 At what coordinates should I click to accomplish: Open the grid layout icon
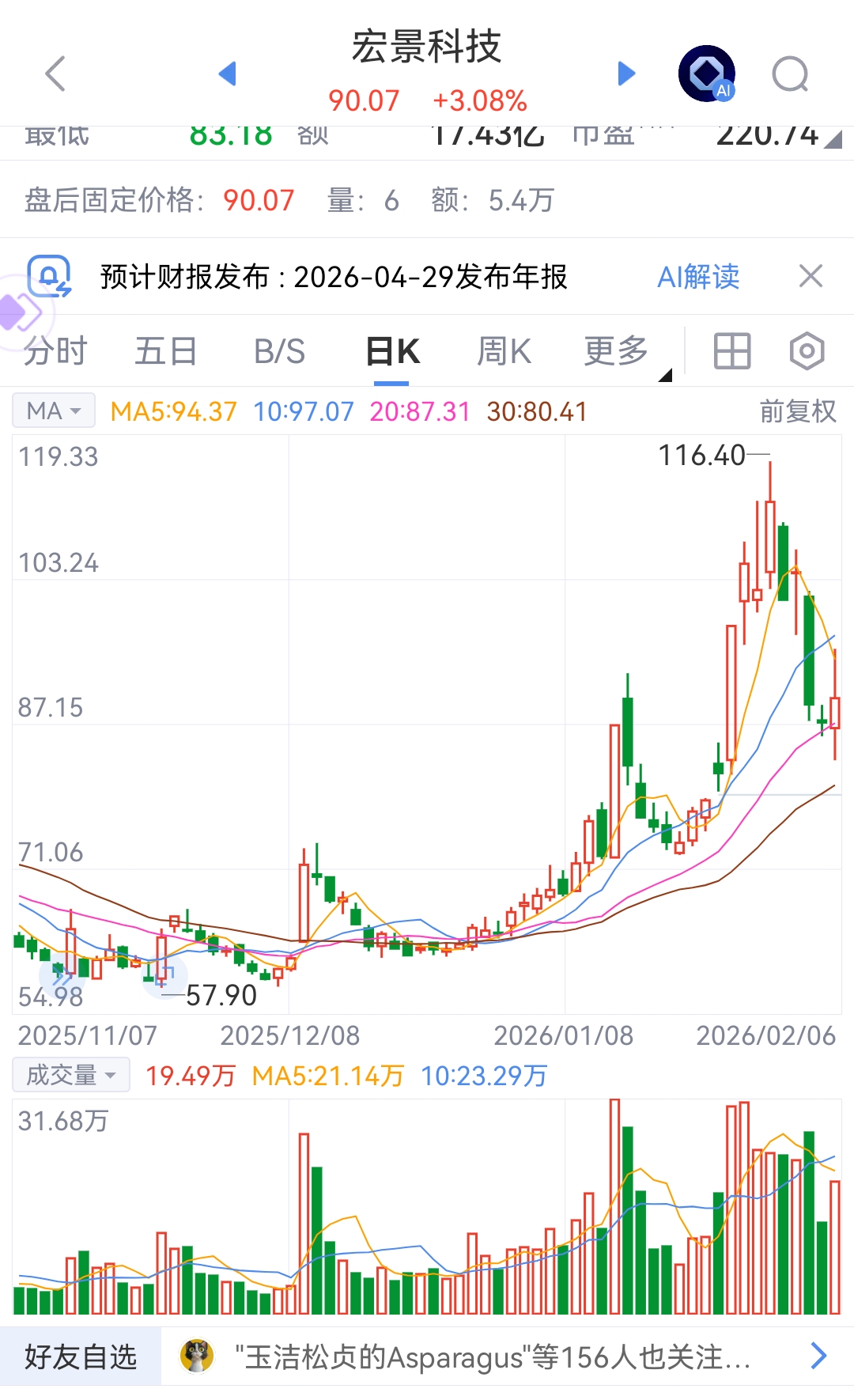pos(732,351)
